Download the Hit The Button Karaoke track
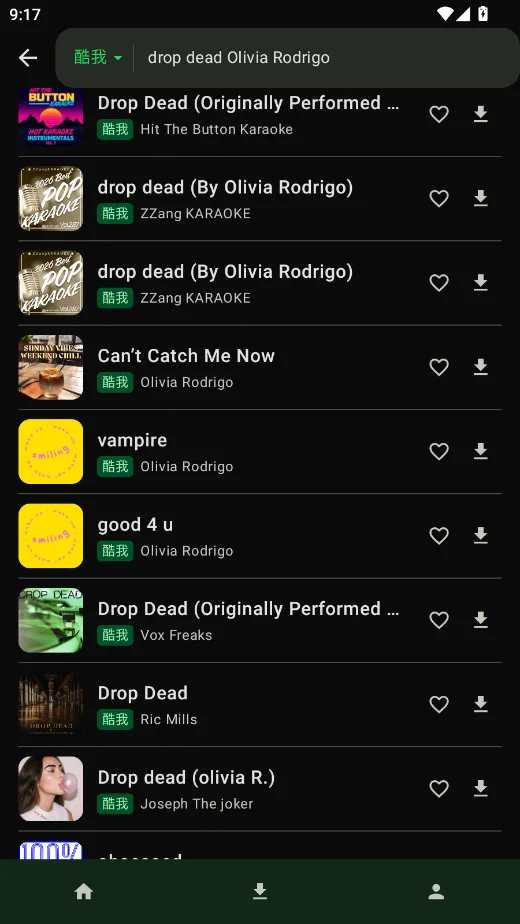 click(481, 114)
